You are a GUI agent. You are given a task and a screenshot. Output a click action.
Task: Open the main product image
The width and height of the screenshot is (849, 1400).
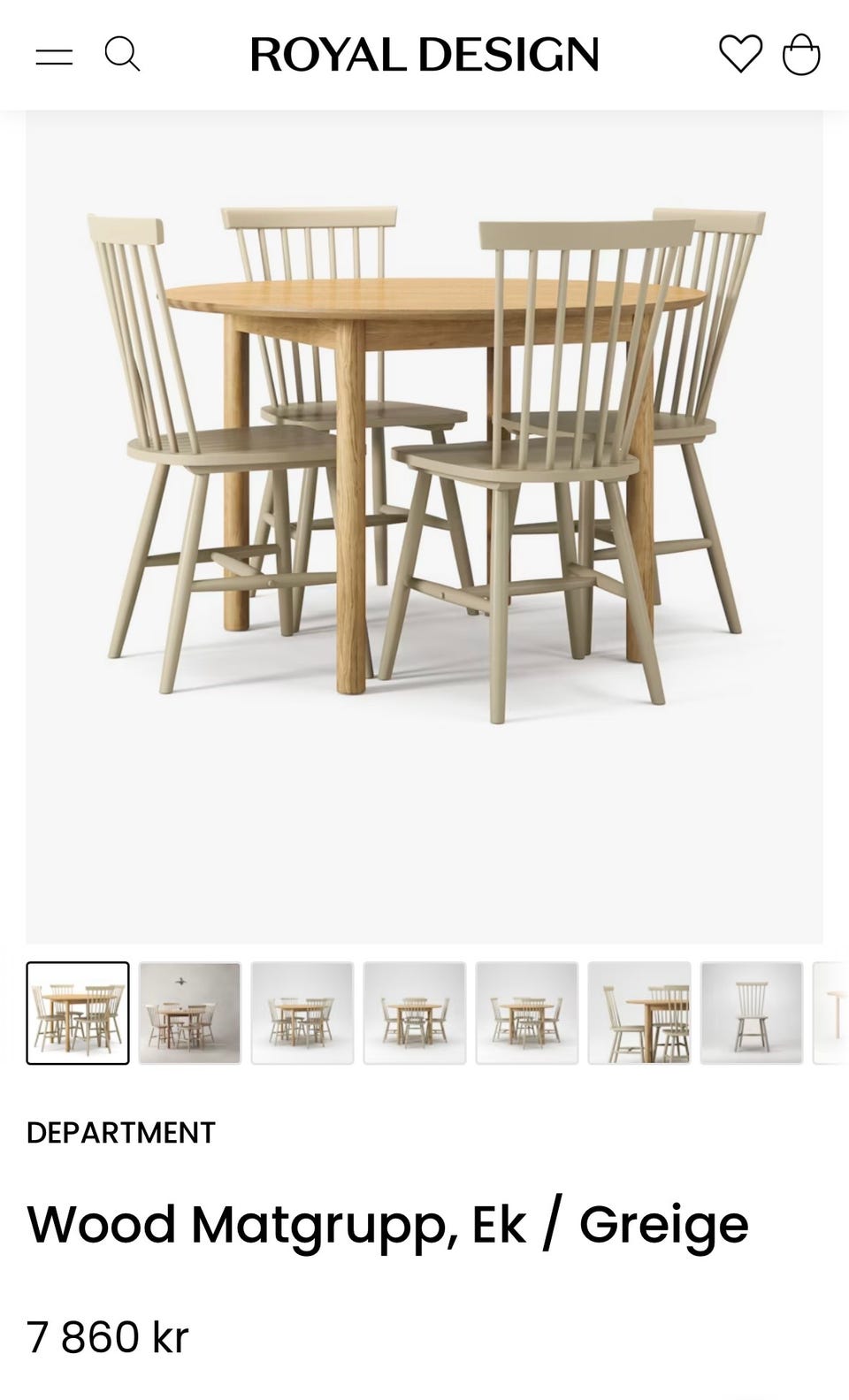(x=424, y=527)
